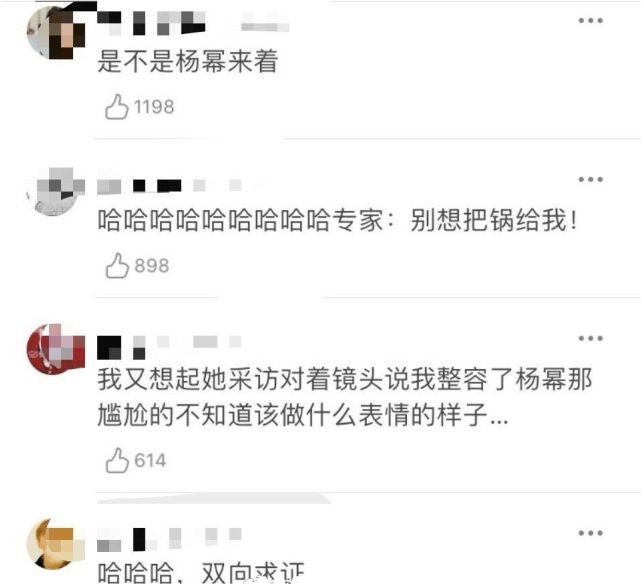Like the comment with 614 likes
Screen dimensions: 641x584
[x=117, y=460]
